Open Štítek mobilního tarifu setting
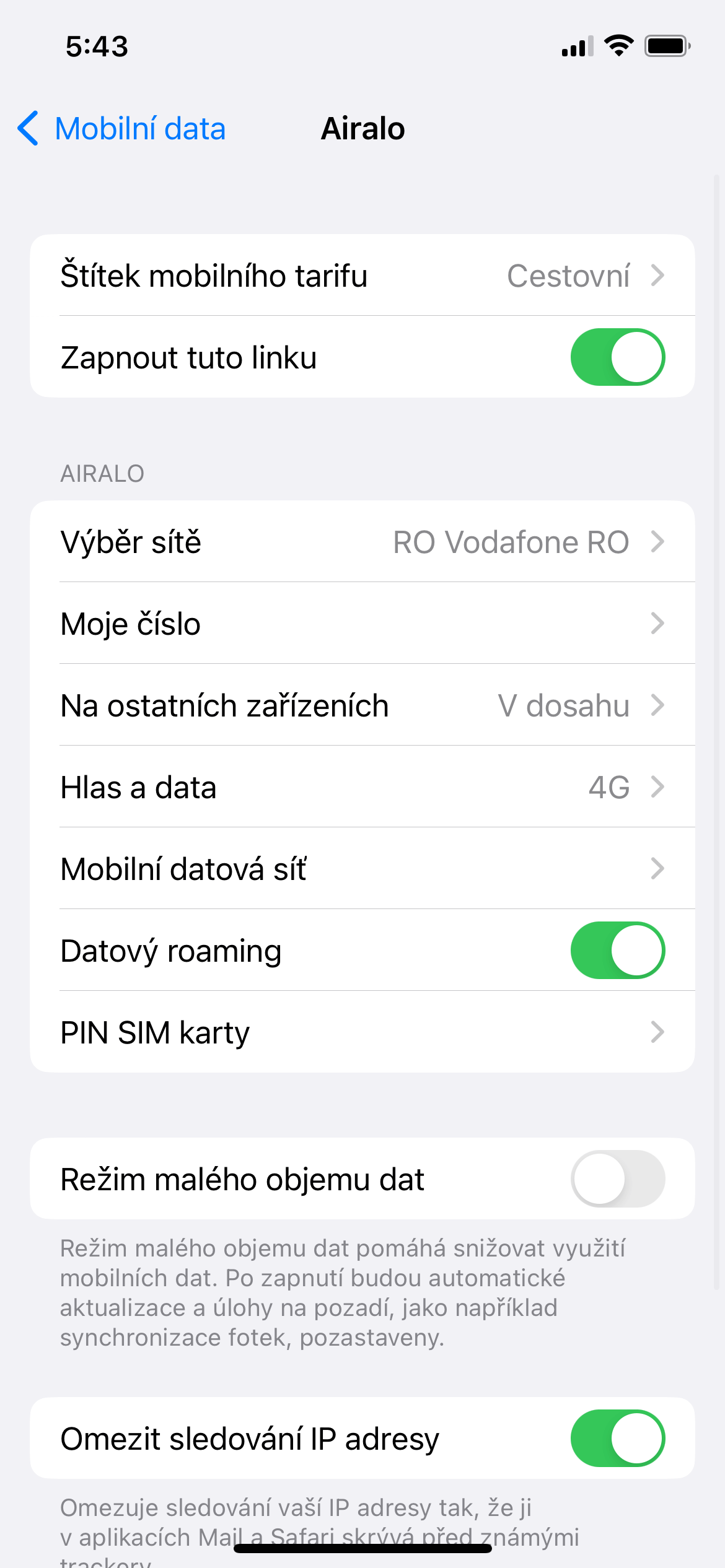This screenshot has width=725, height=1568. click(362, 275)
